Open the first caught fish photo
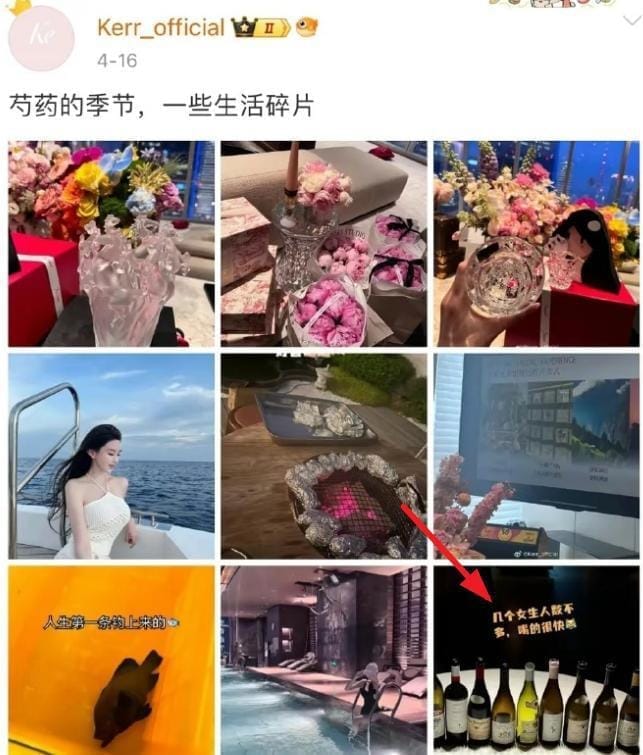 coord(111,660)
